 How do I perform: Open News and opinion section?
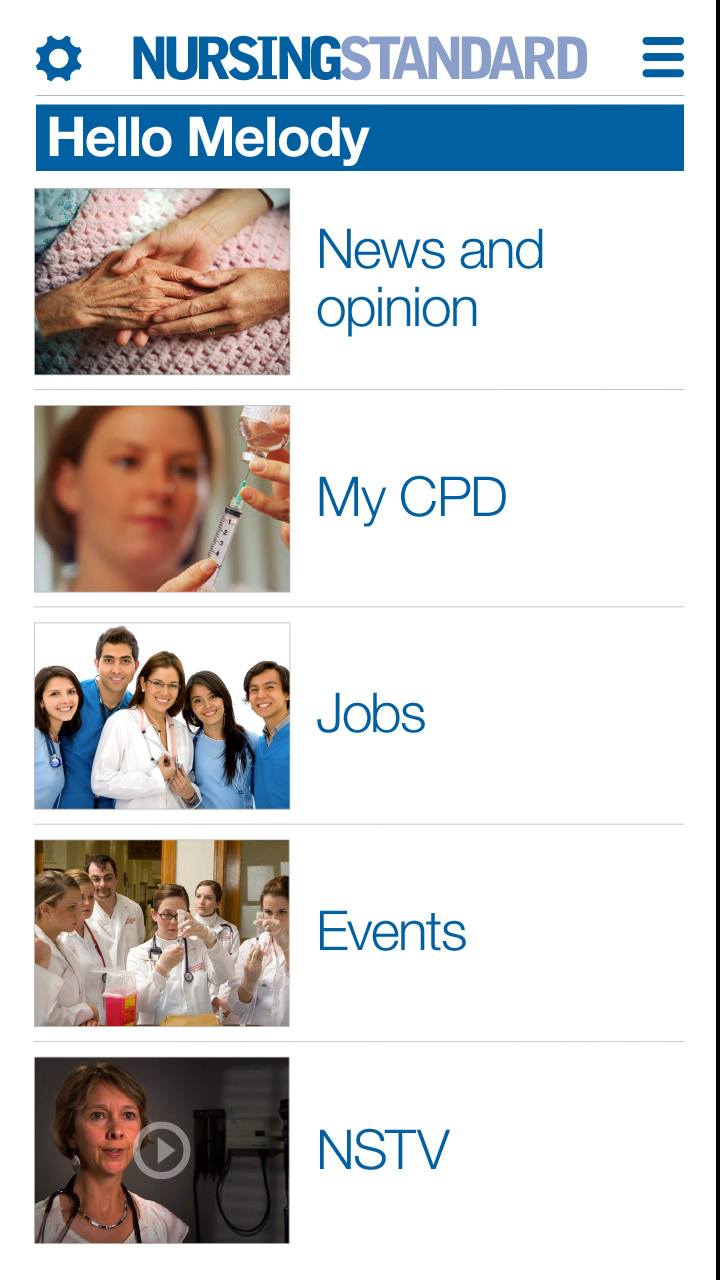pos(430,278)
